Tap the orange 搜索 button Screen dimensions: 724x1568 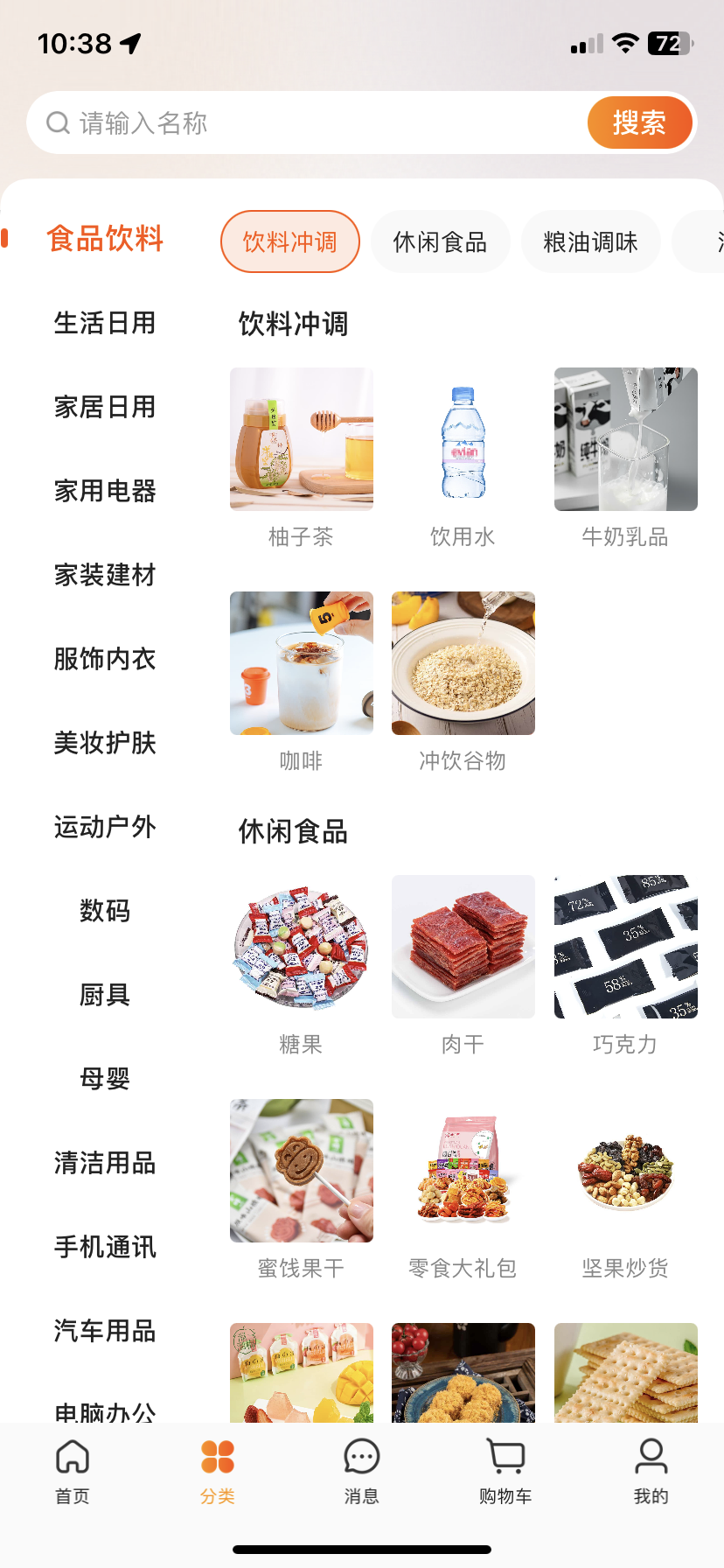coord(639,122)
